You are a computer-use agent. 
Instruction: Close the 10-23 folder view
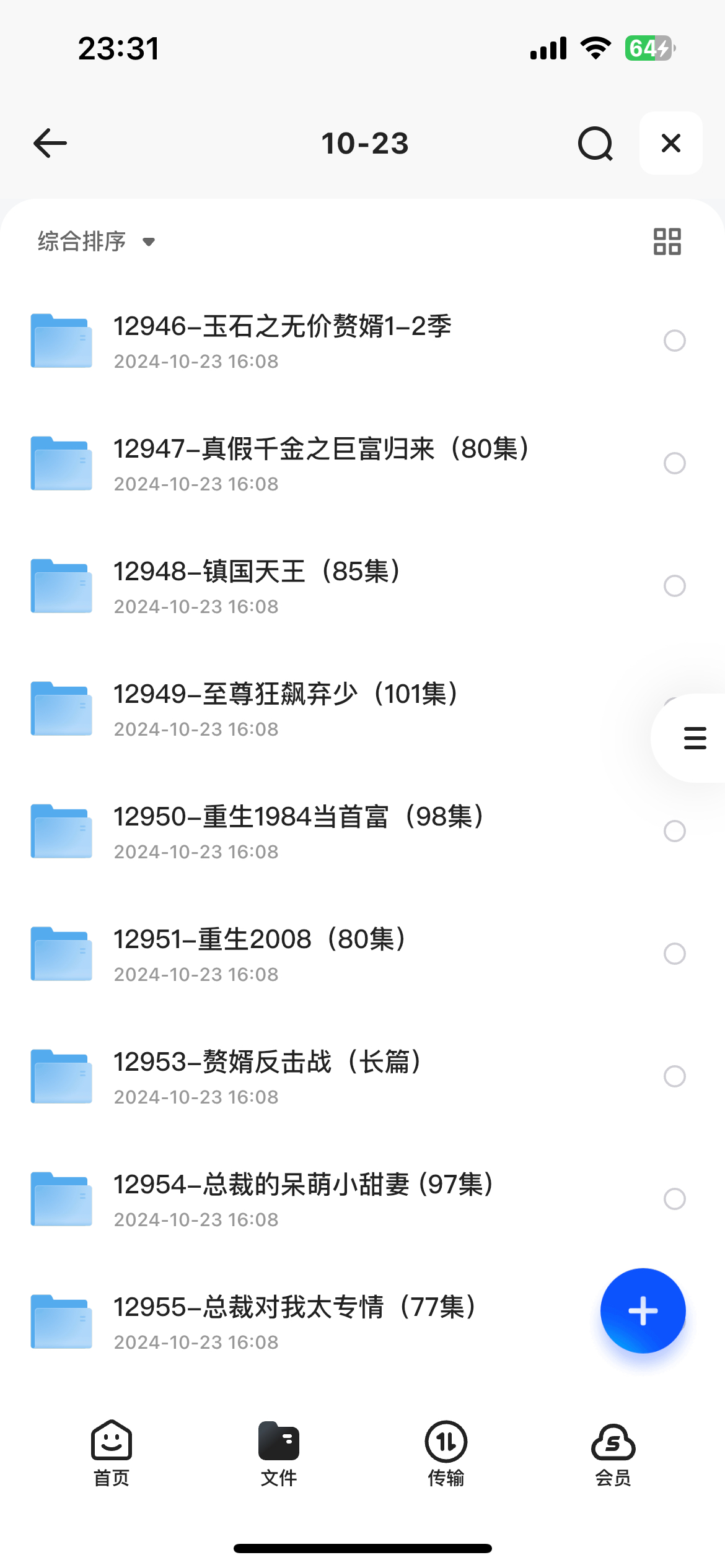pos(670,143)
